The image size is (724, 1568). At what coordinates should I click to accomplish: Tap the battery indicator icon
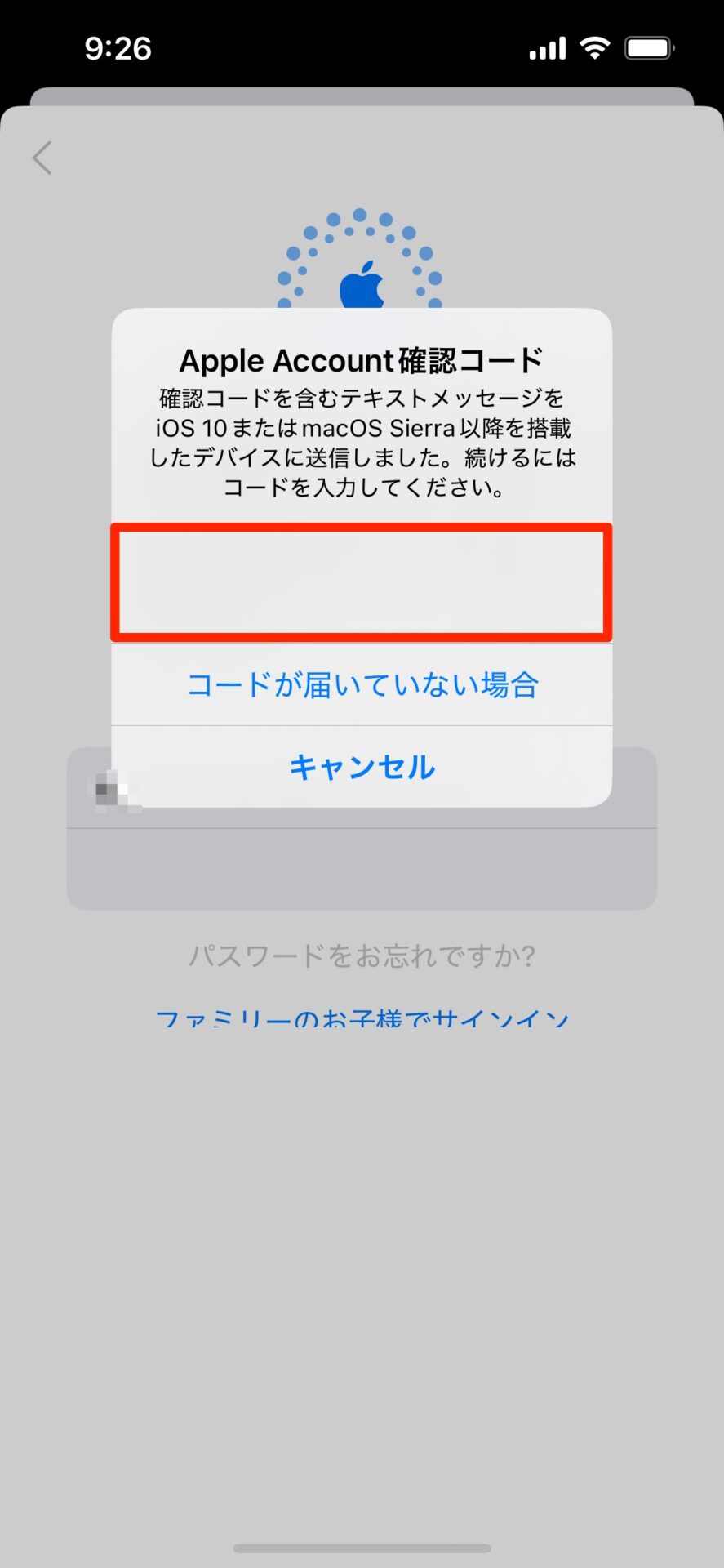[647, 47]
